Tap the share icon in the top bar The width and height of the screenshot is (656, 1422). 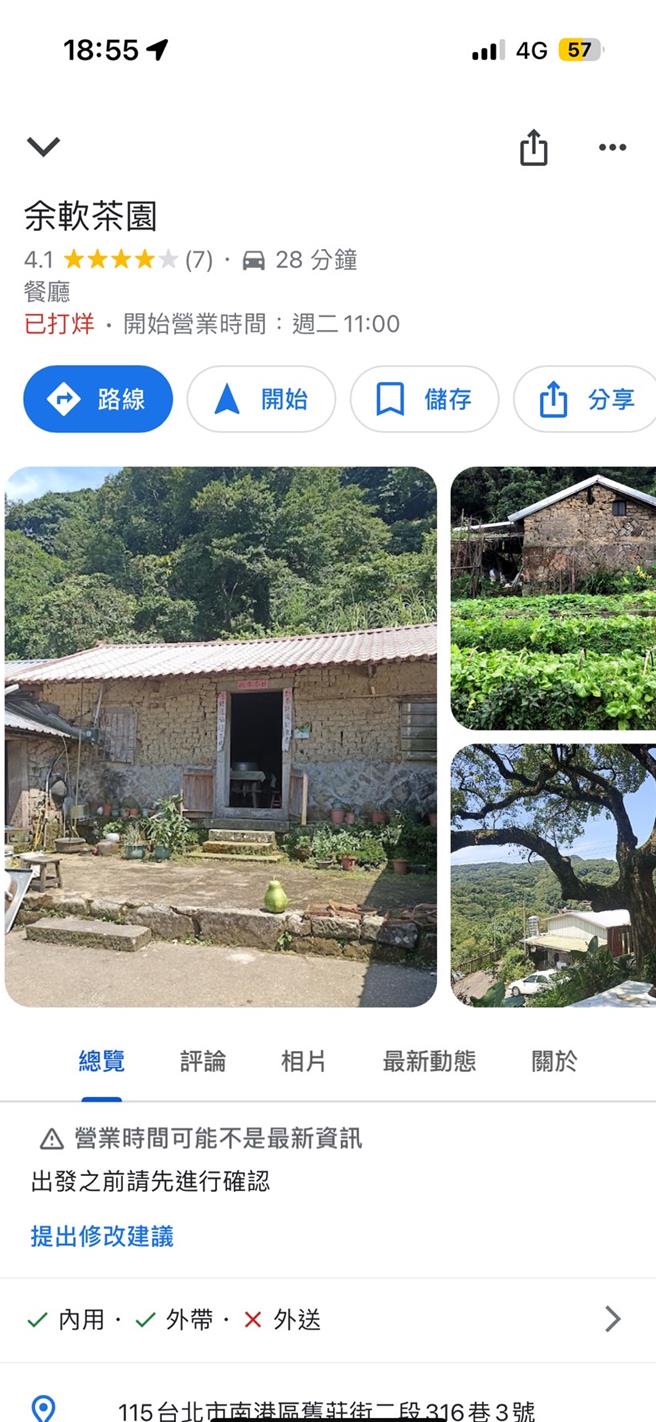coord(534,147)
